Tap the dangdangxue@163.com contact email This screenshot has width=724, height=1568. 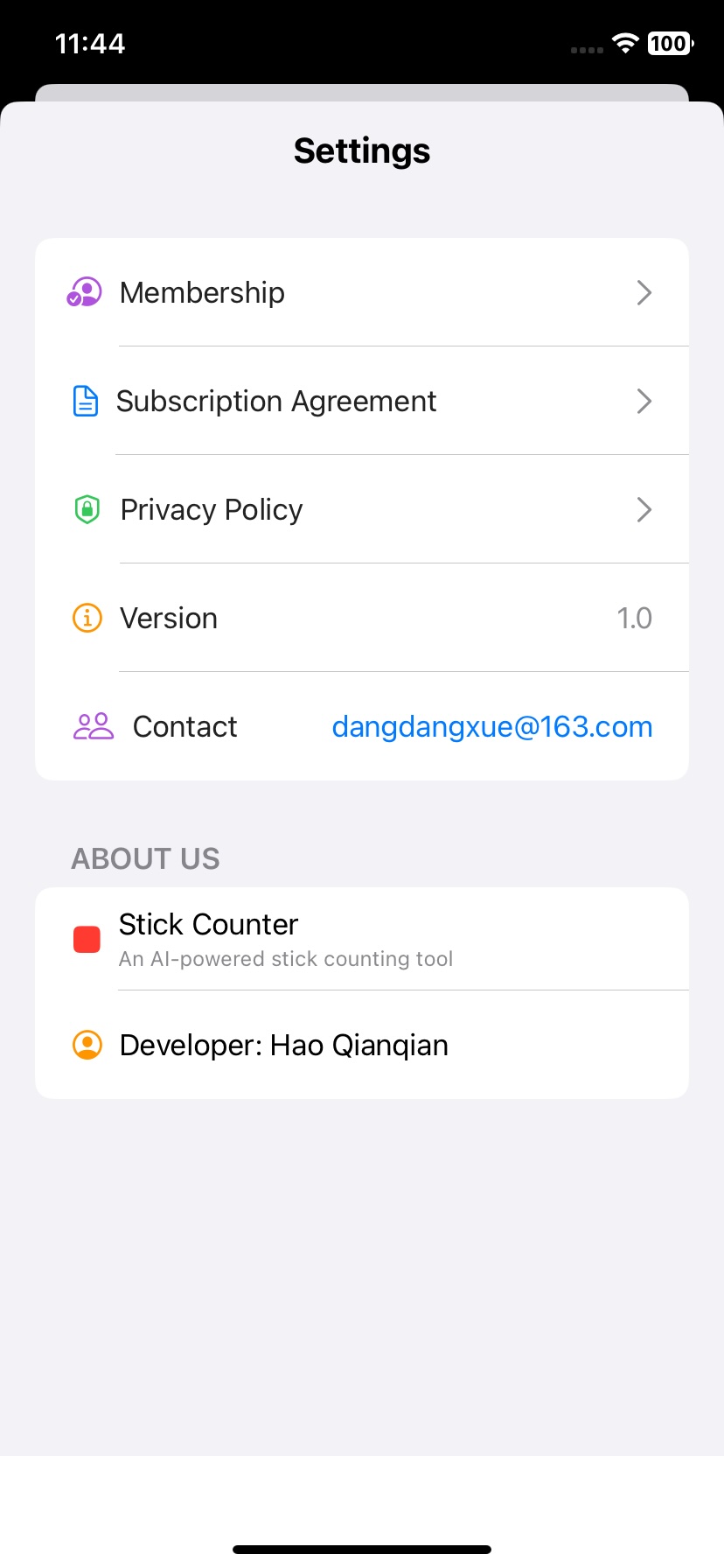coord(491,726)
